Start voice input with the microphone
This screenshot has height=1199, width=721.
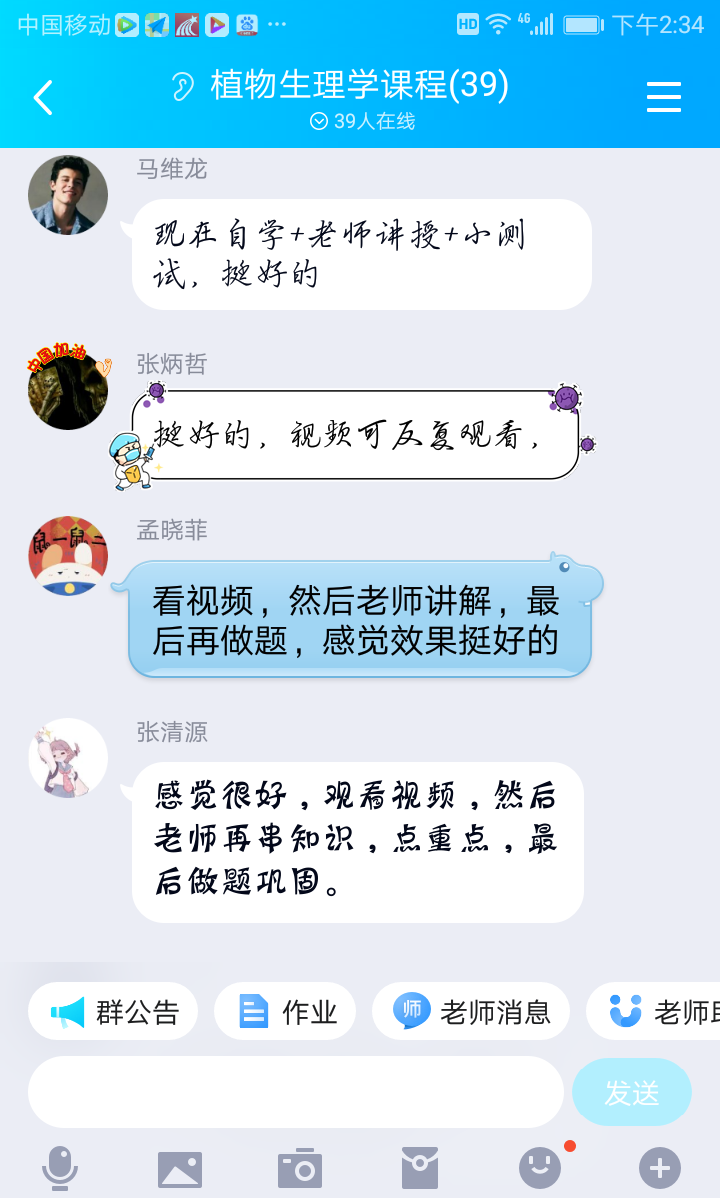pos(60,1167)
